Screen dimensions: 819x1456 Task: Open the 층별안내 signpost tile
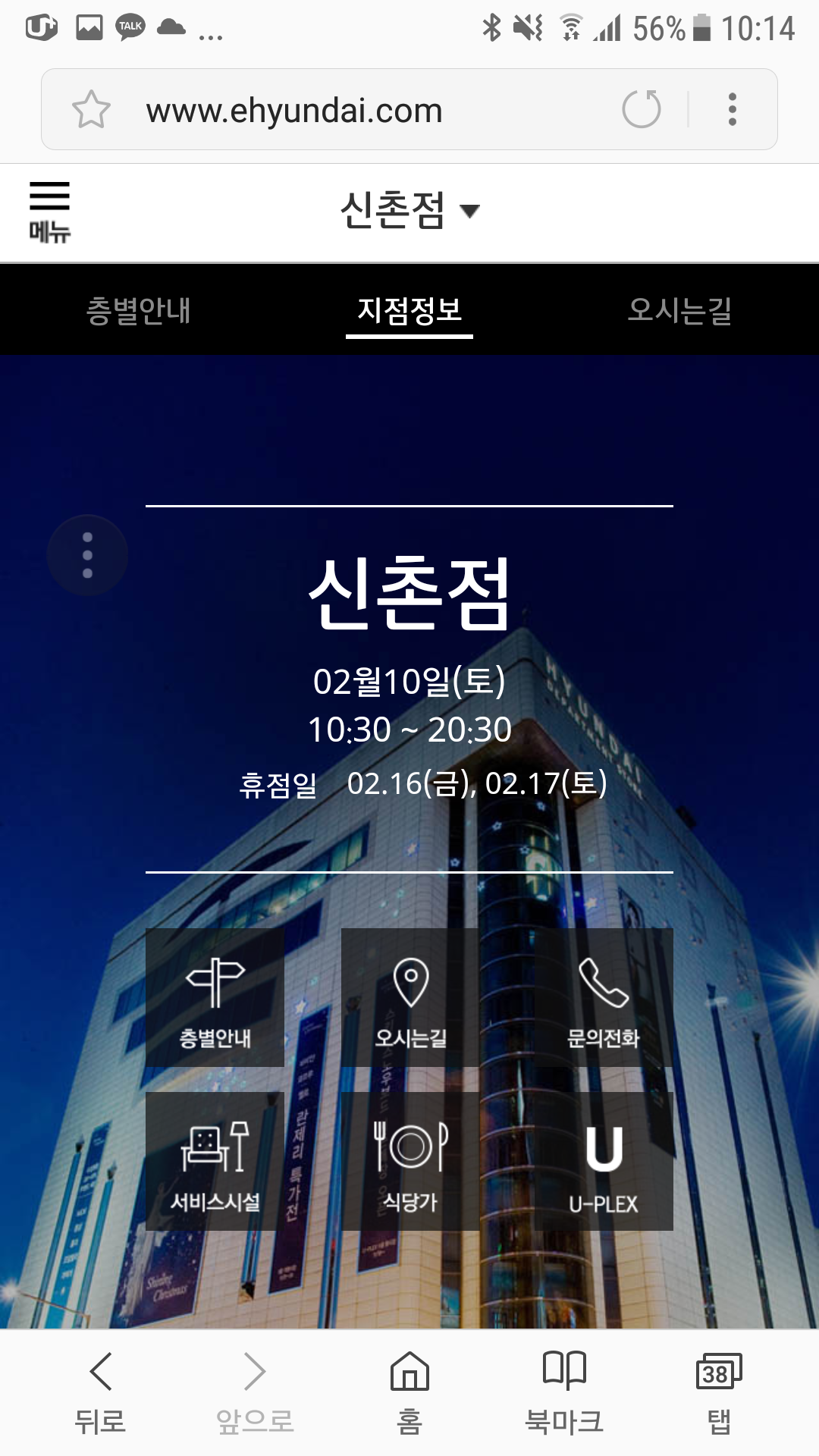(215, 997)
